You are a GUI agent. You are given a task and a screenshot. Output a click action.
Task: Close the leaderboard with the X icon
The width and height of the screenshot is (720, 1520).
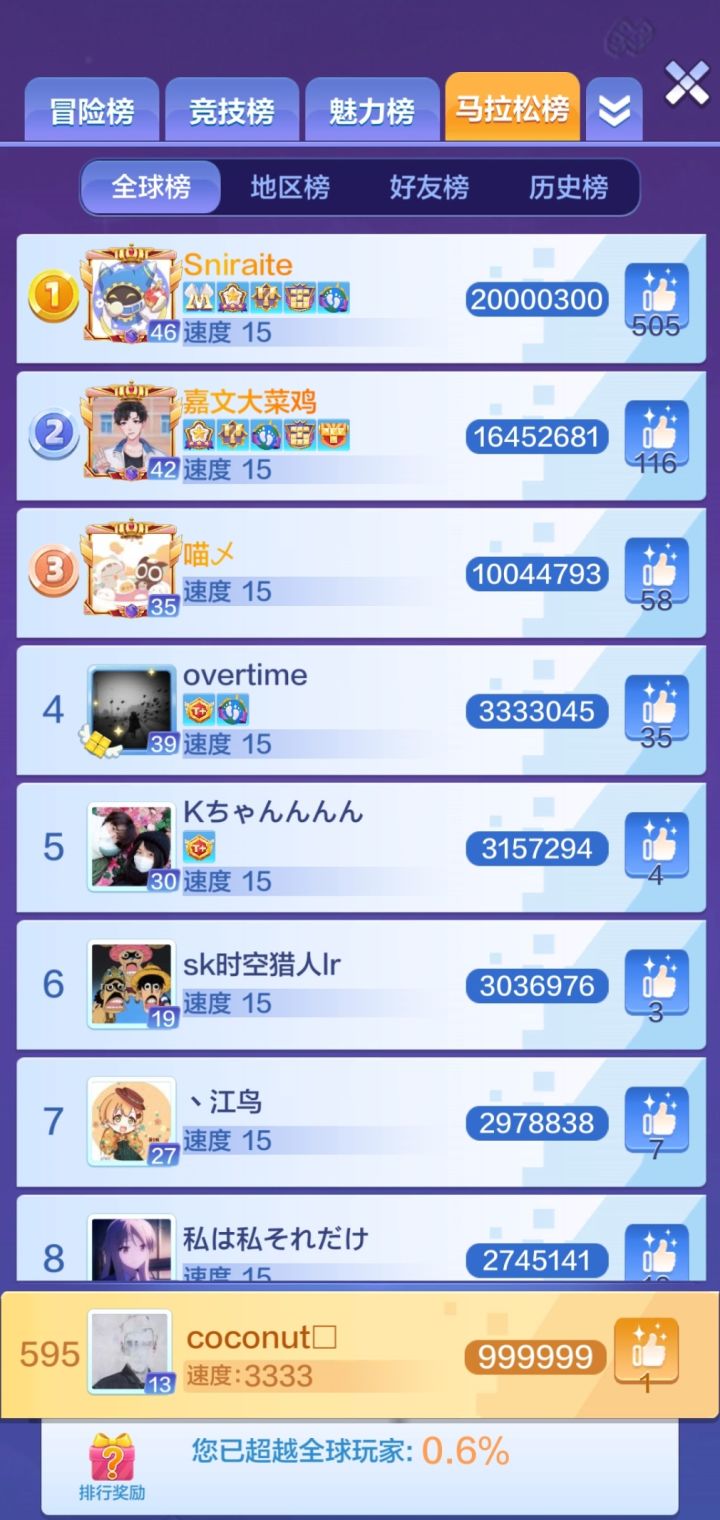click(687, 83)
